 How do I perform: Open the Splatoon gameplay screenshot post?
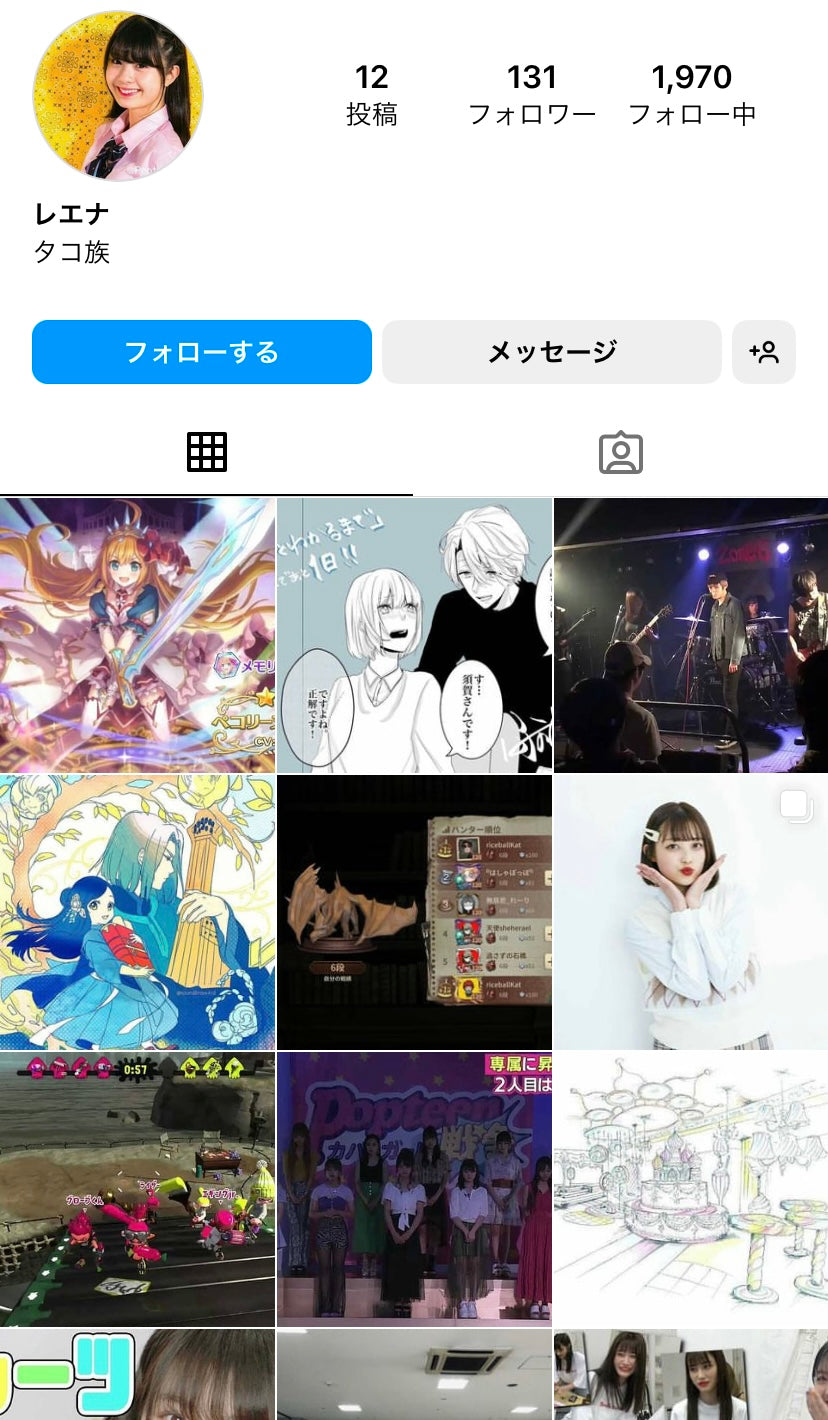137,1189
